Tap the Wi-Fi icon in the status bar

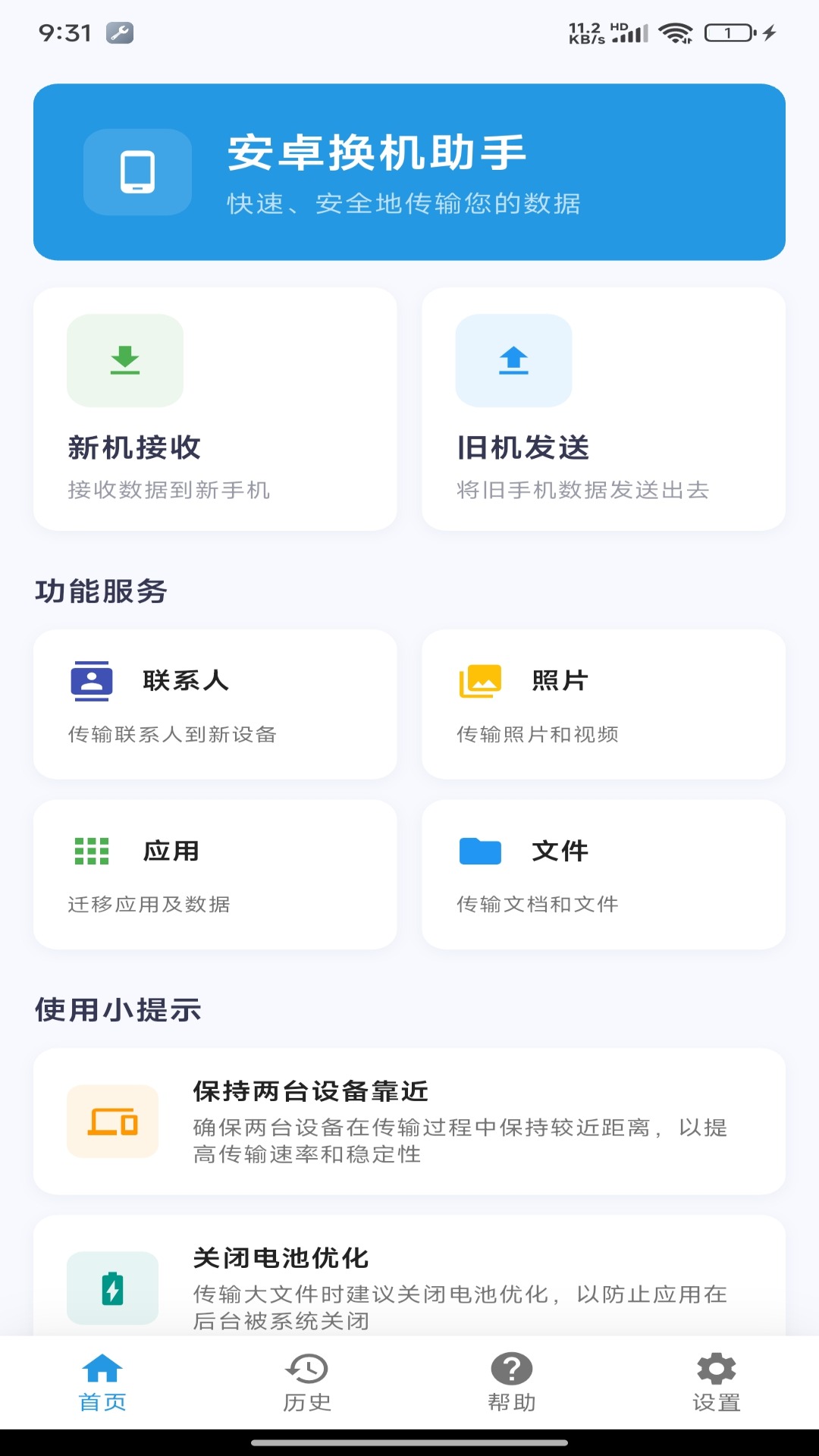[x=679, y=33]
